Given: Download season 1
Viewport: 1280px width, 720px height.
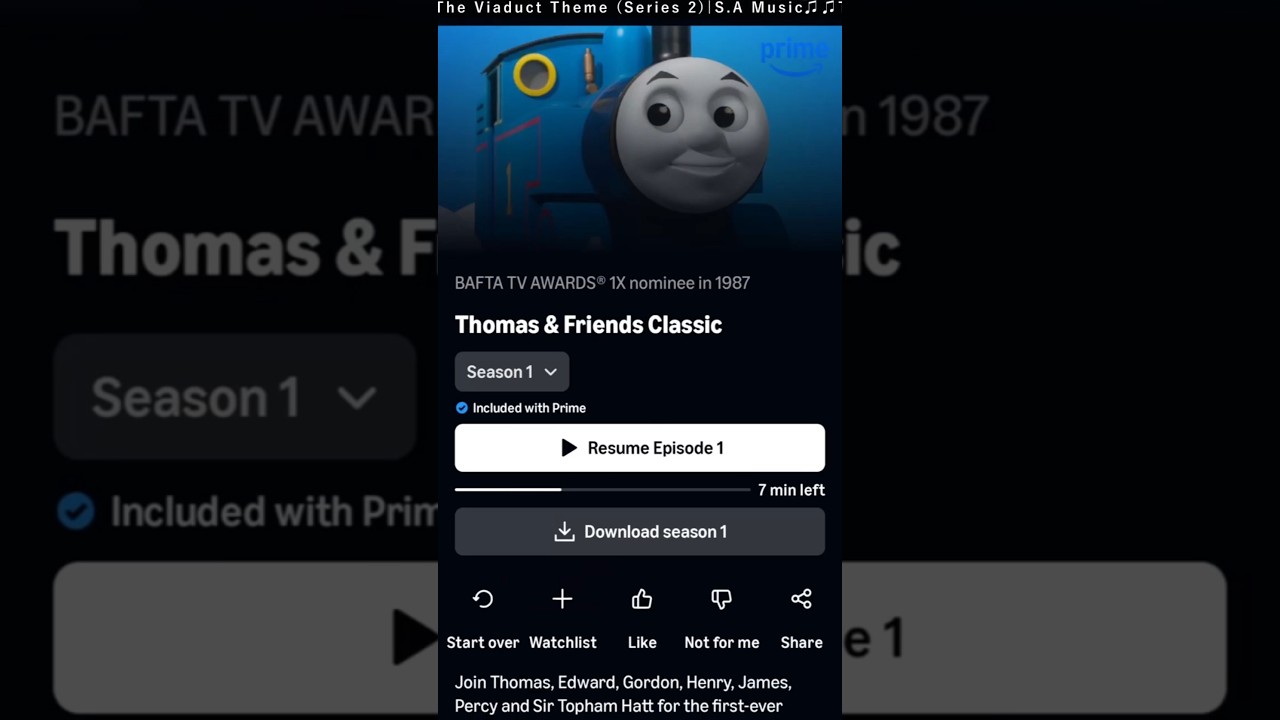Looking at the screenshot, I should 640,532.
